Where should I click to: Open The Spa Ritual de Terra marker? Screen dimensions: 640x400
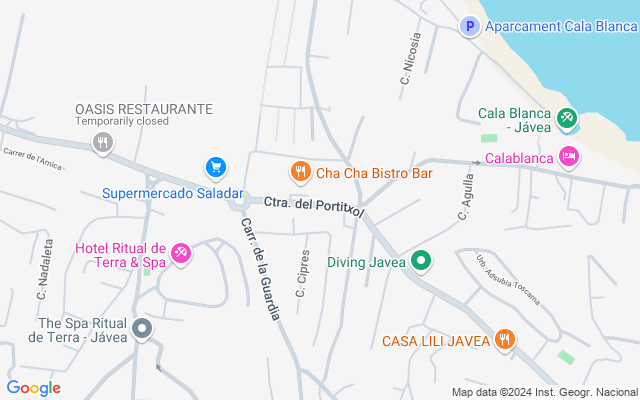coord(143,328)
